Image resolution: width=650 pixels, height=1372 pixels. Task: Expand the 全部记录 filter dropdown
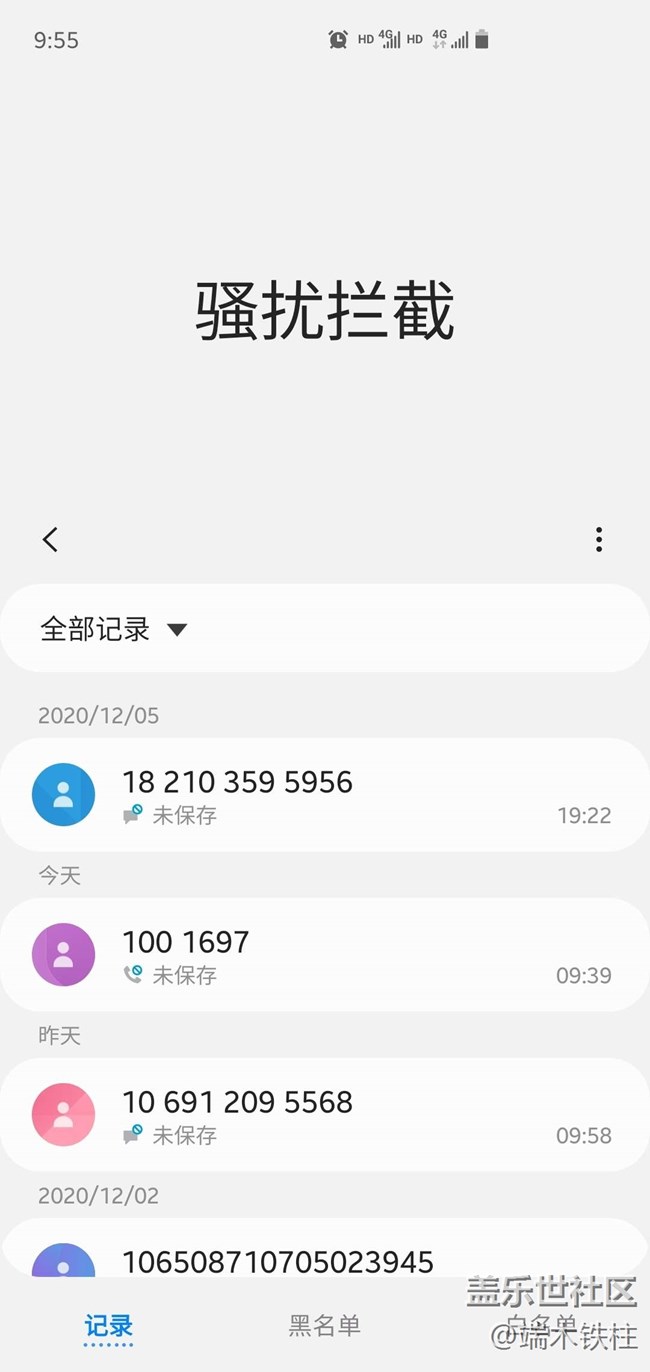click(115, 629)
